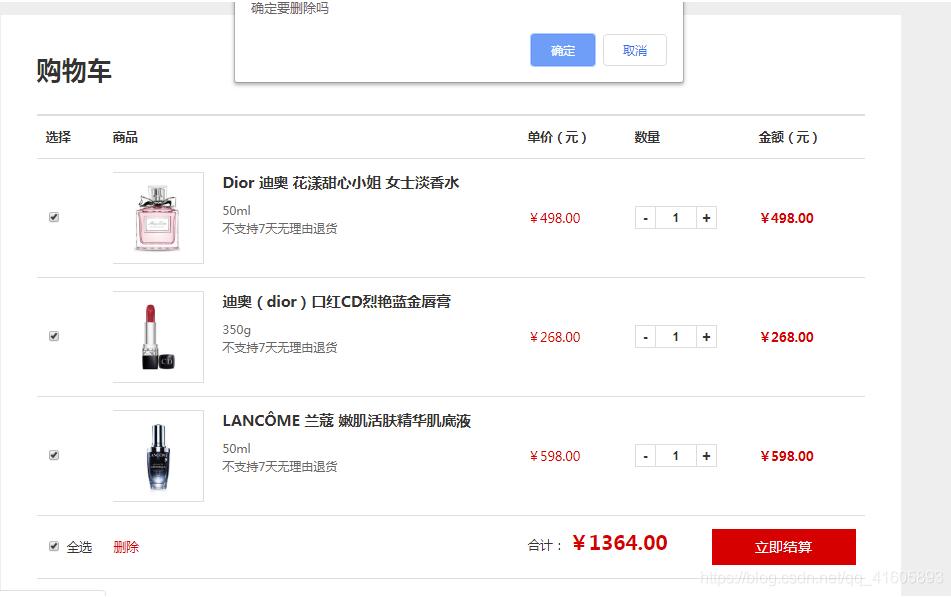Increase Dior lipstick quantity with plus
The height and width of the screenshot is (597, 951).
pyautogui.click(x=706, y=337)
